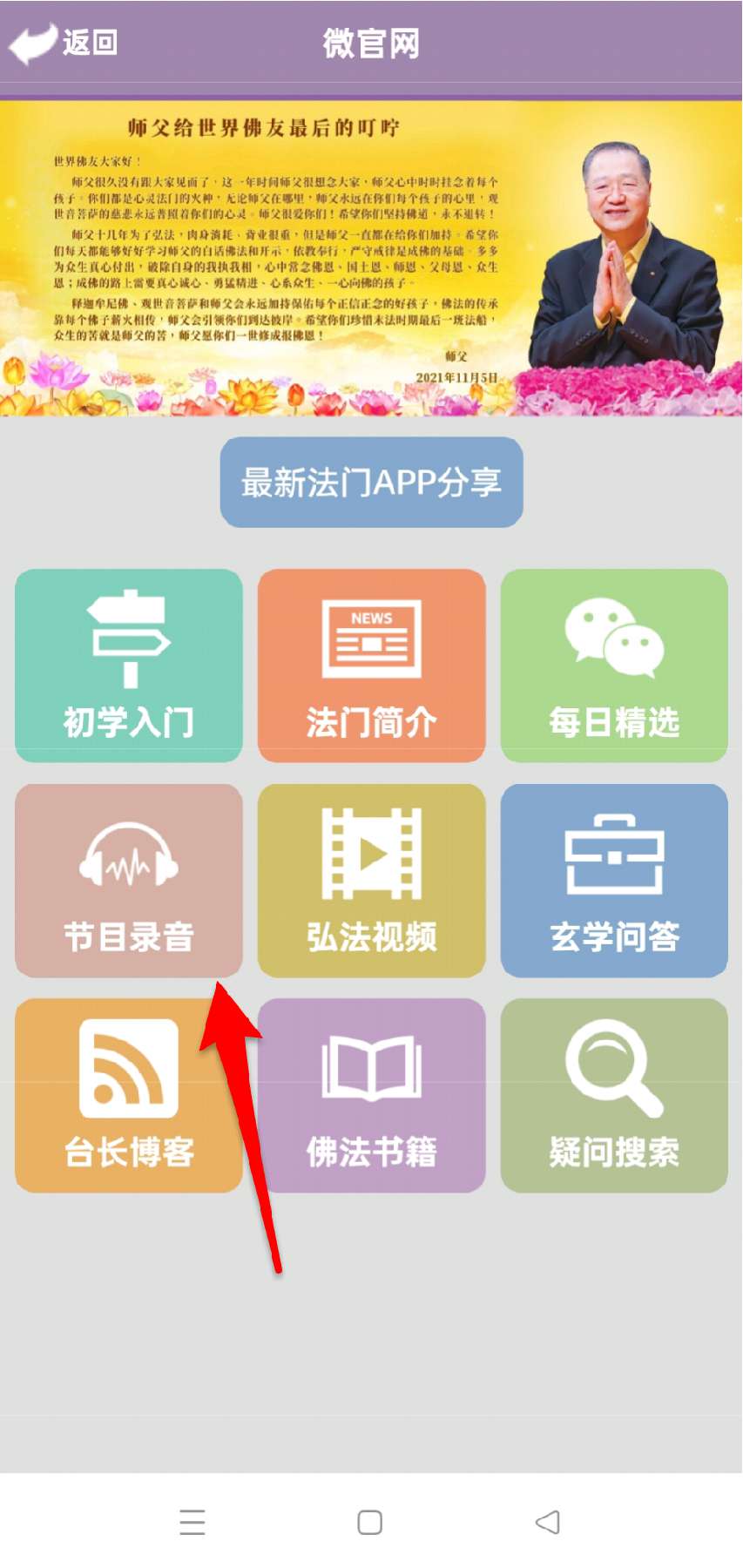This screenshot has height=1568, width=743.
Task: Select the 每日精选 tile
Action: pyautogui.click(x=614, y=666)
